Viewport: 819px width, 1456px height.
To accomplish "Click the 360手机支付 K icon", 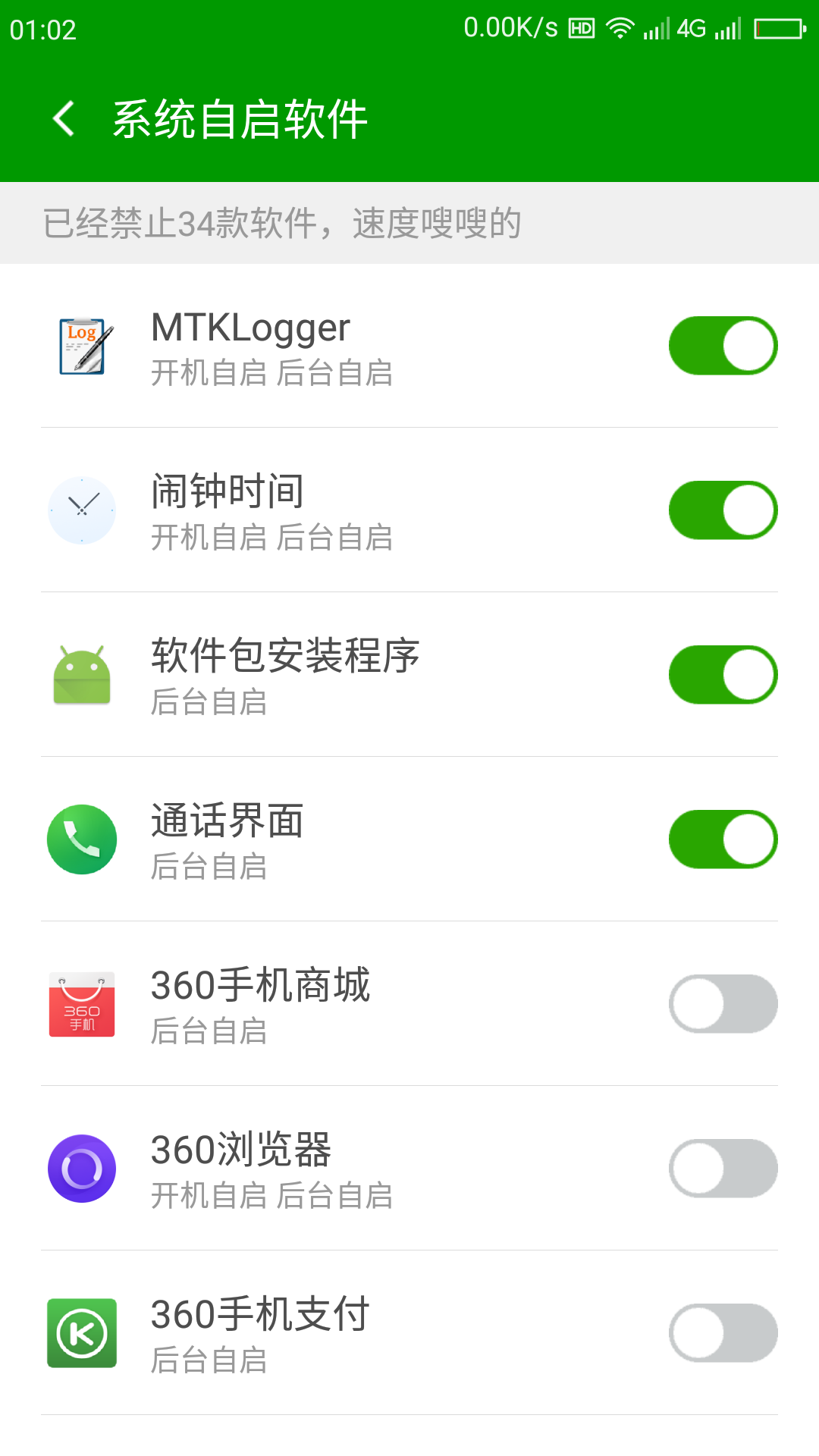I will (81, 1332).
